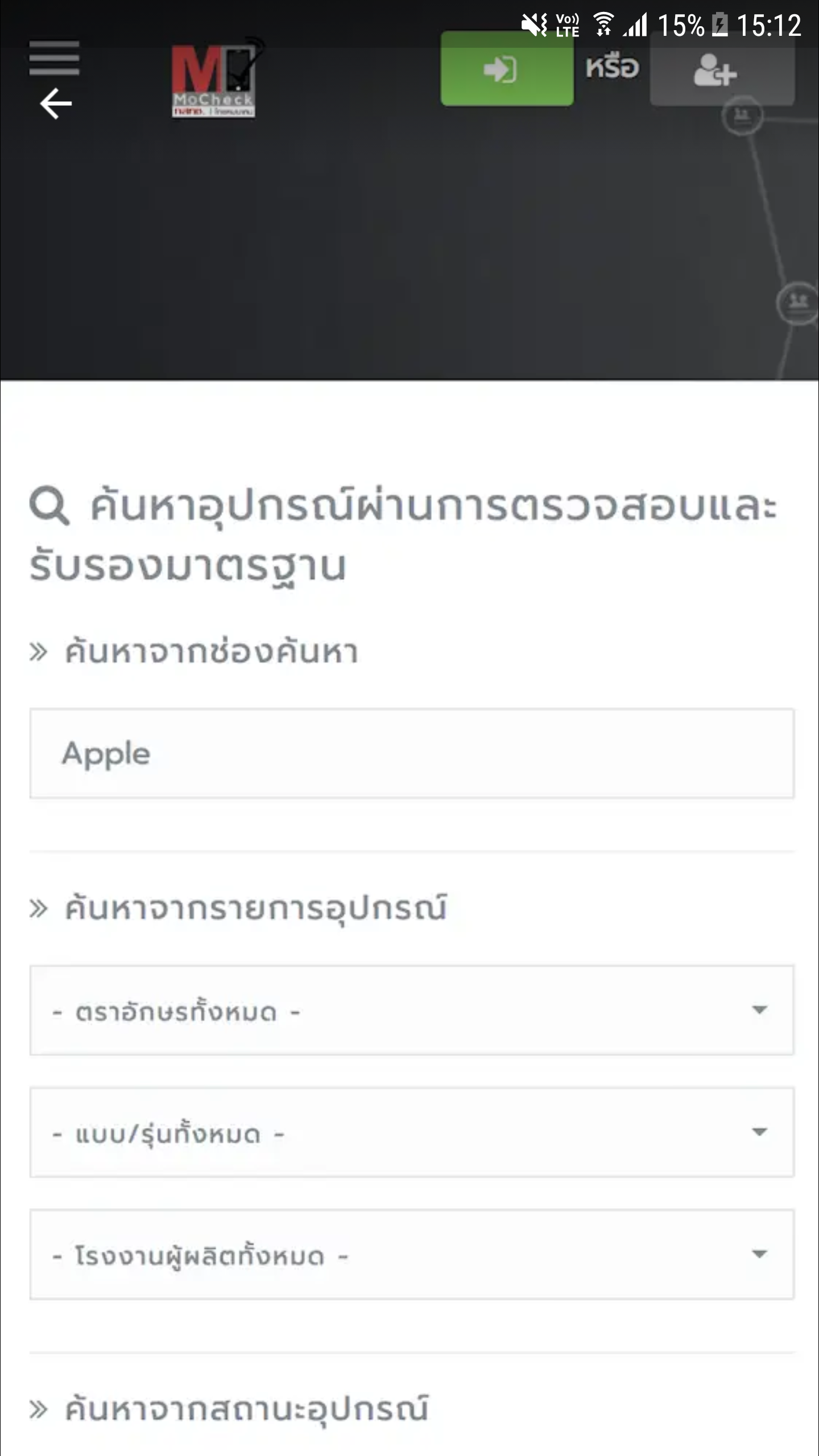The width and height of the screenshot is (819, 1456).
Task: Tap the Apple search input field
Action: coord(412,754)
